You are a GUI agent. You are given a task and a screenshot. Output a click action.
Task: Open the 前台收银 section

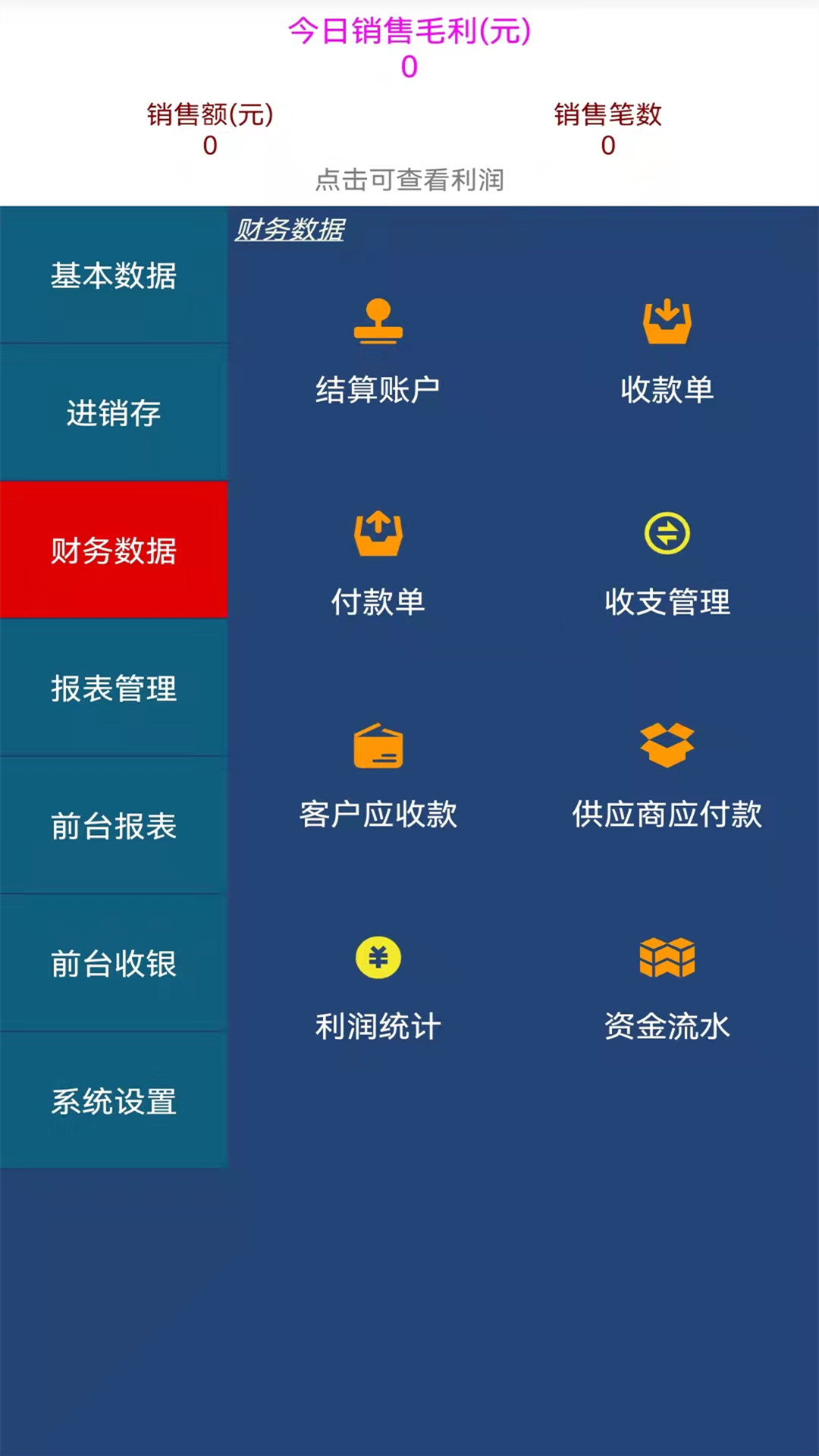tap(114, 963)
